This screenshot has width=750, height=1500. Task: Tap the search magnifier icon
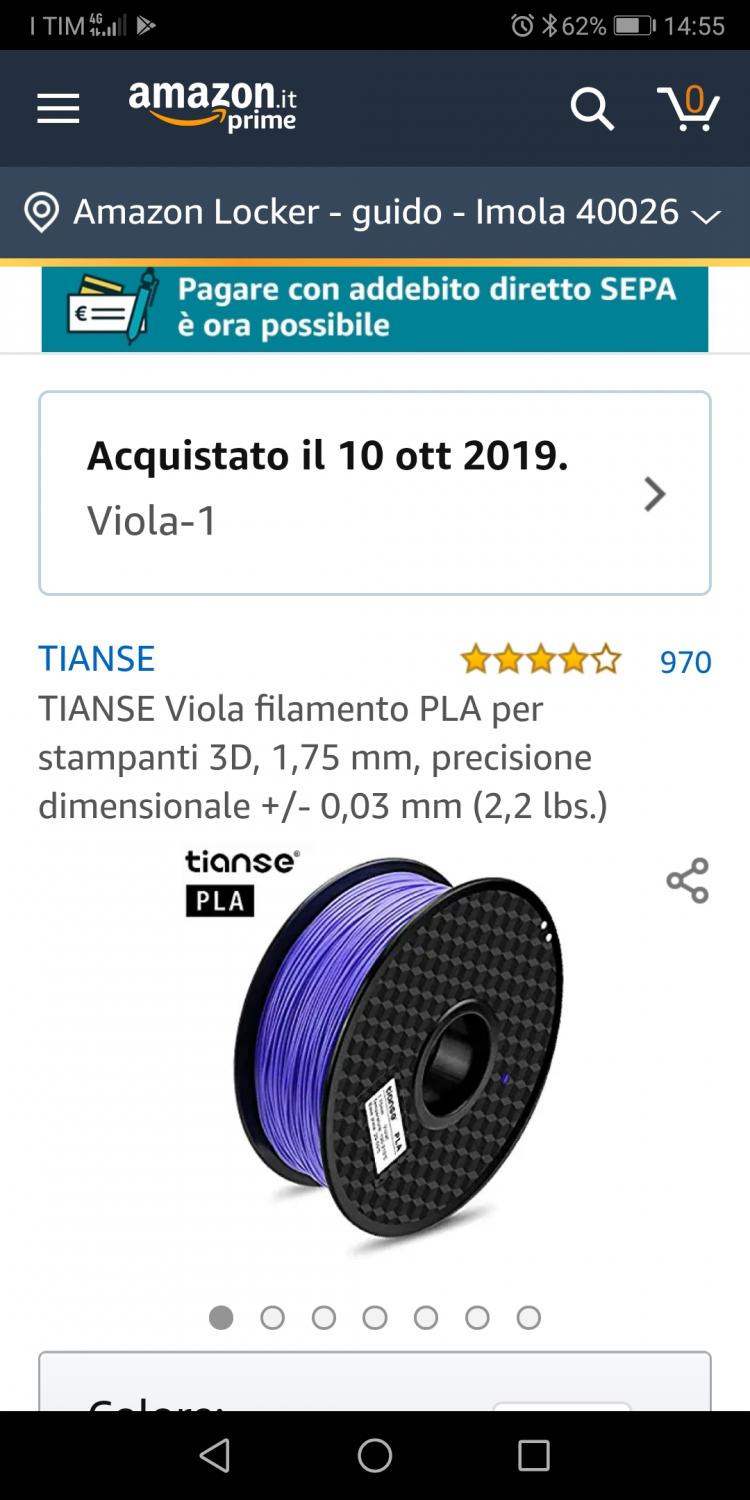(592, 108)
